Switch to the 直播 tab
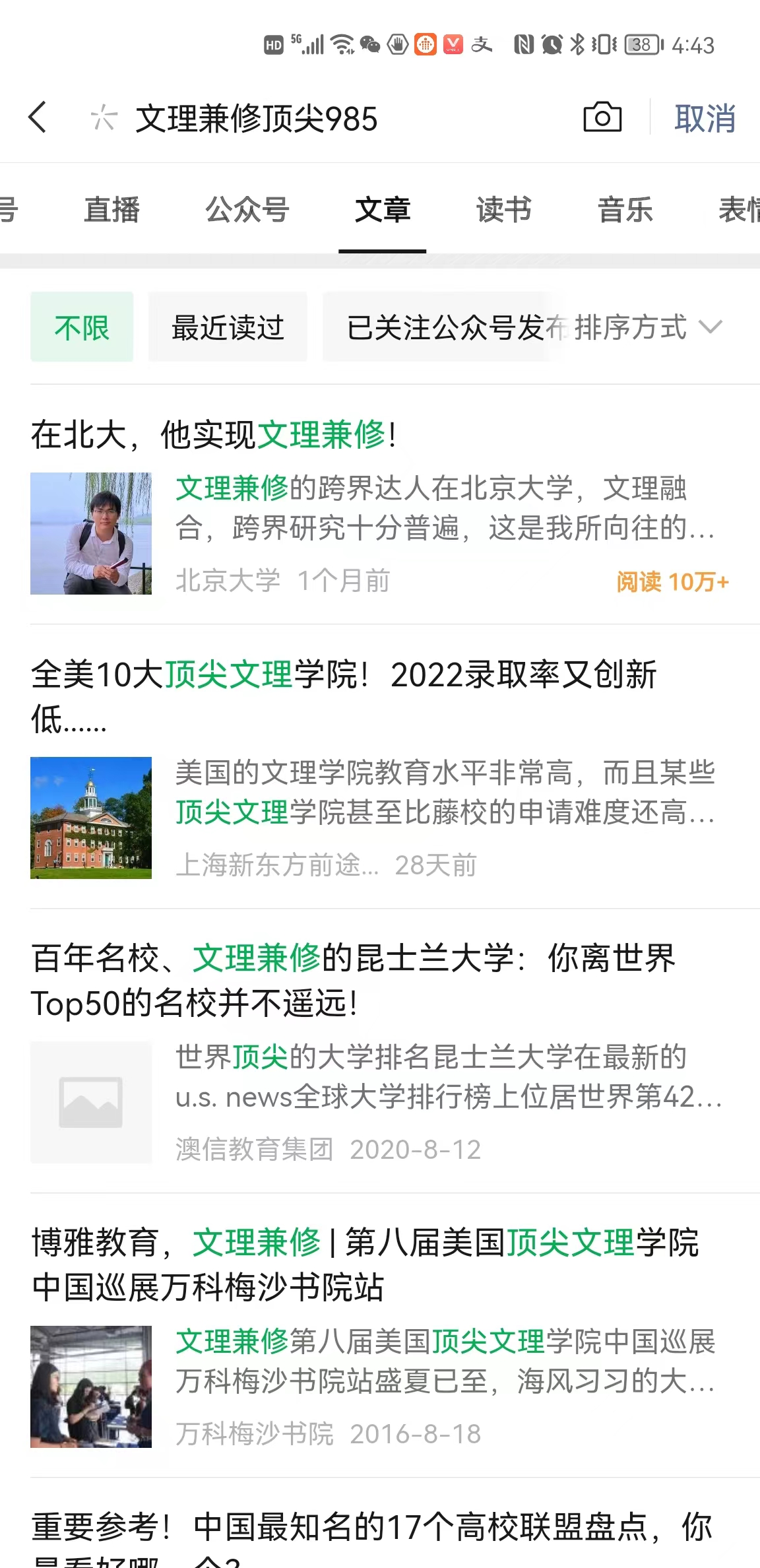Image resolution: width=760 pixels, height=1568 pixels. (x=112, y=211)
